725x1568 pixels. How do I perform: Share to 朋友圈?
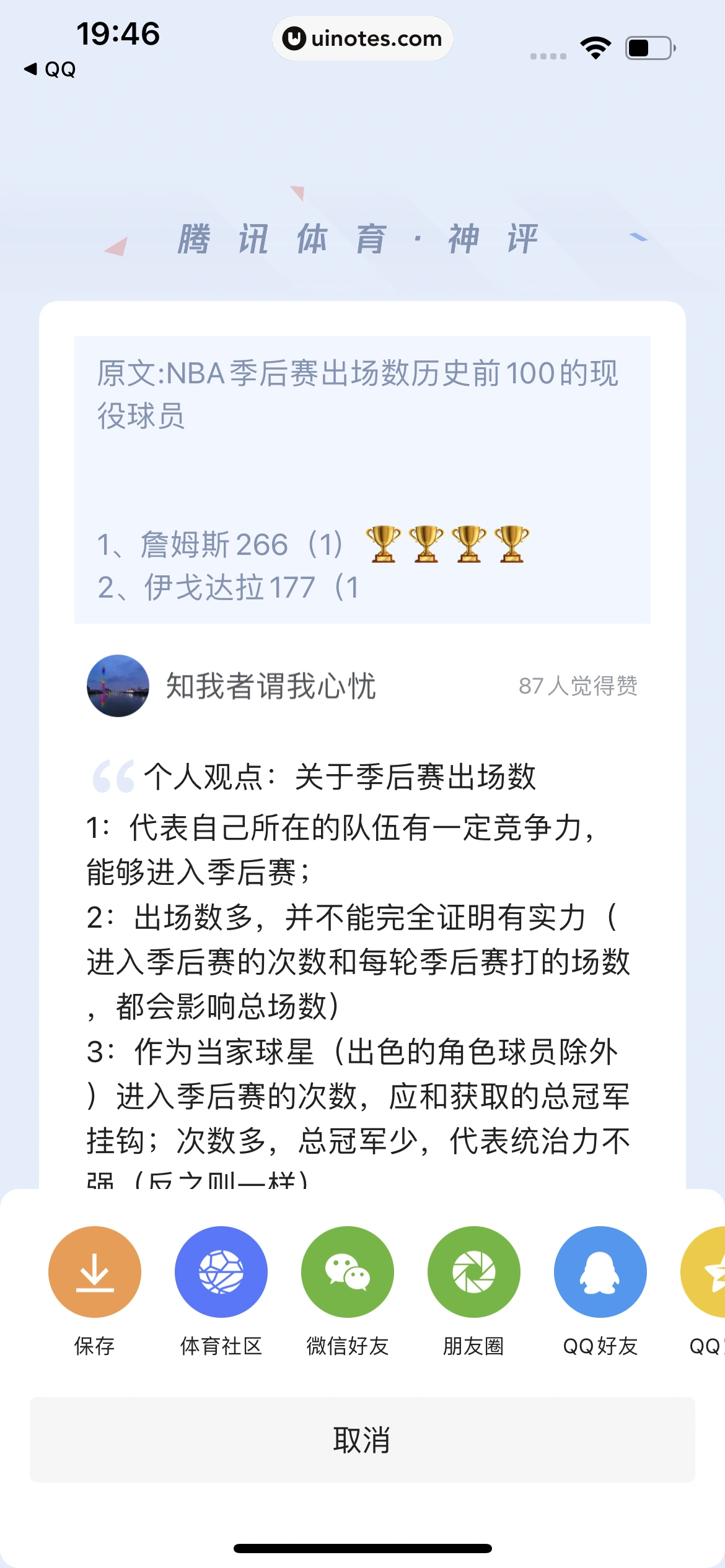[x=473, y=1271]
